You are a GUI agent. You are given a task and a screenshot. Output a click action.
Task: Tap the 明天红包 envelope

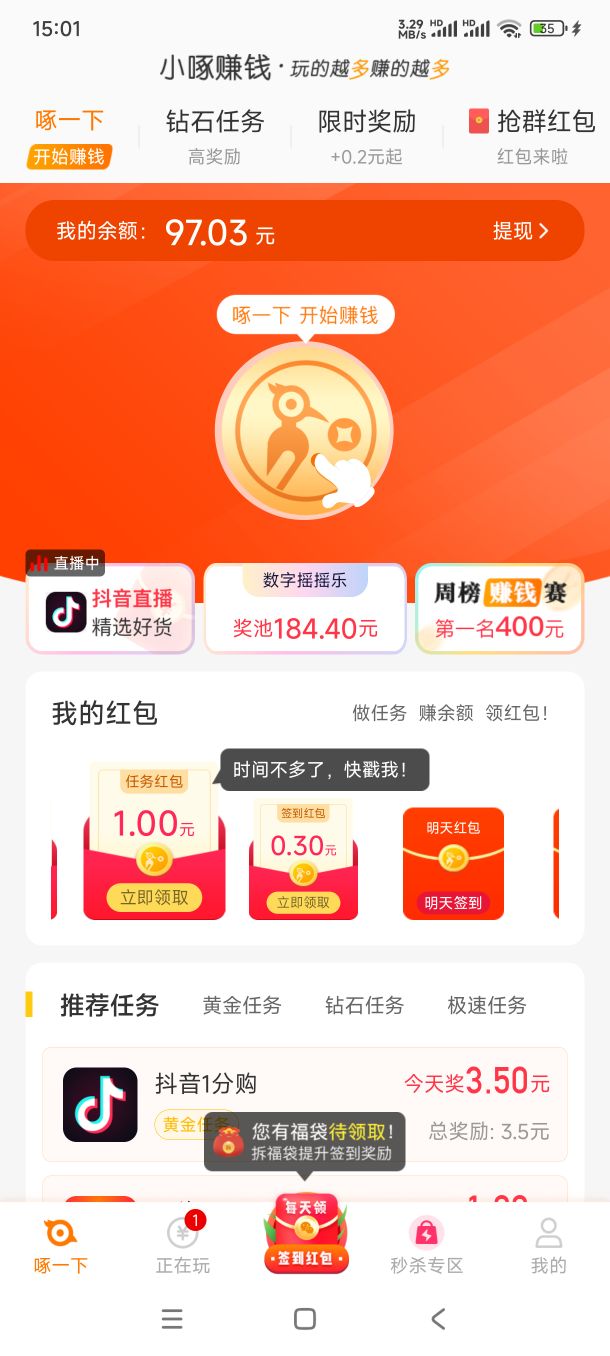(x=453, y=863)
